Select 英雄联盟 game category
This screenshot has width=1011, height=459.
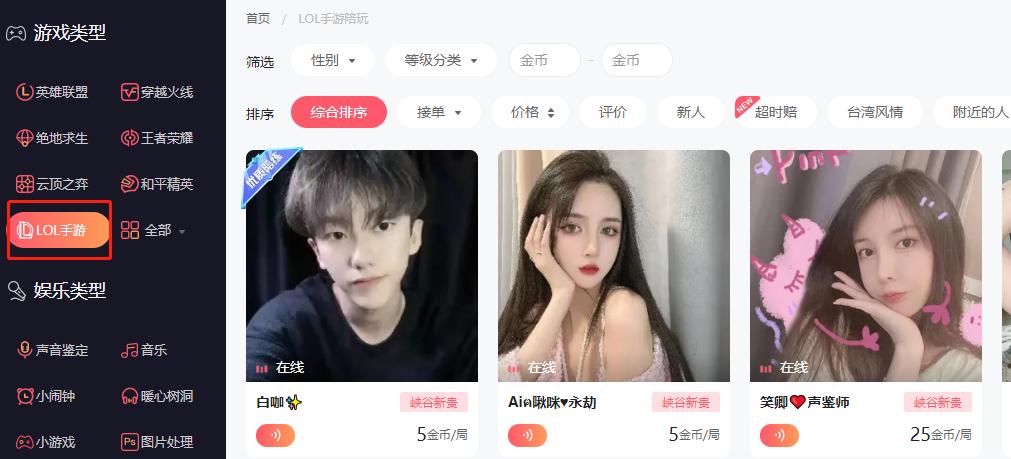tap(52, 92)
